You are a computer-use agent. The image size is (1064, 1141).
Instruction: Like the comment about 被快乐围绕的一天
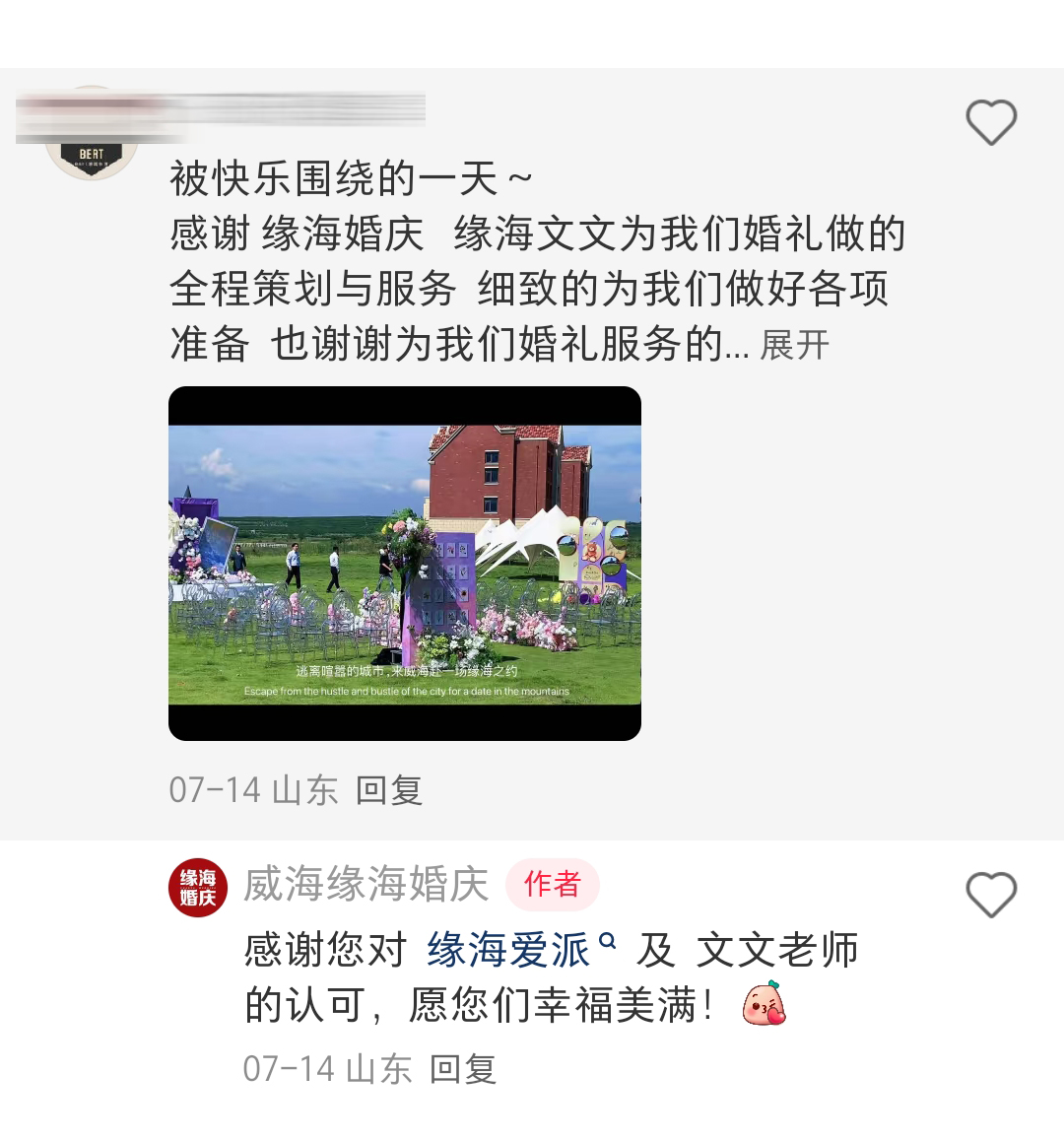990,123
